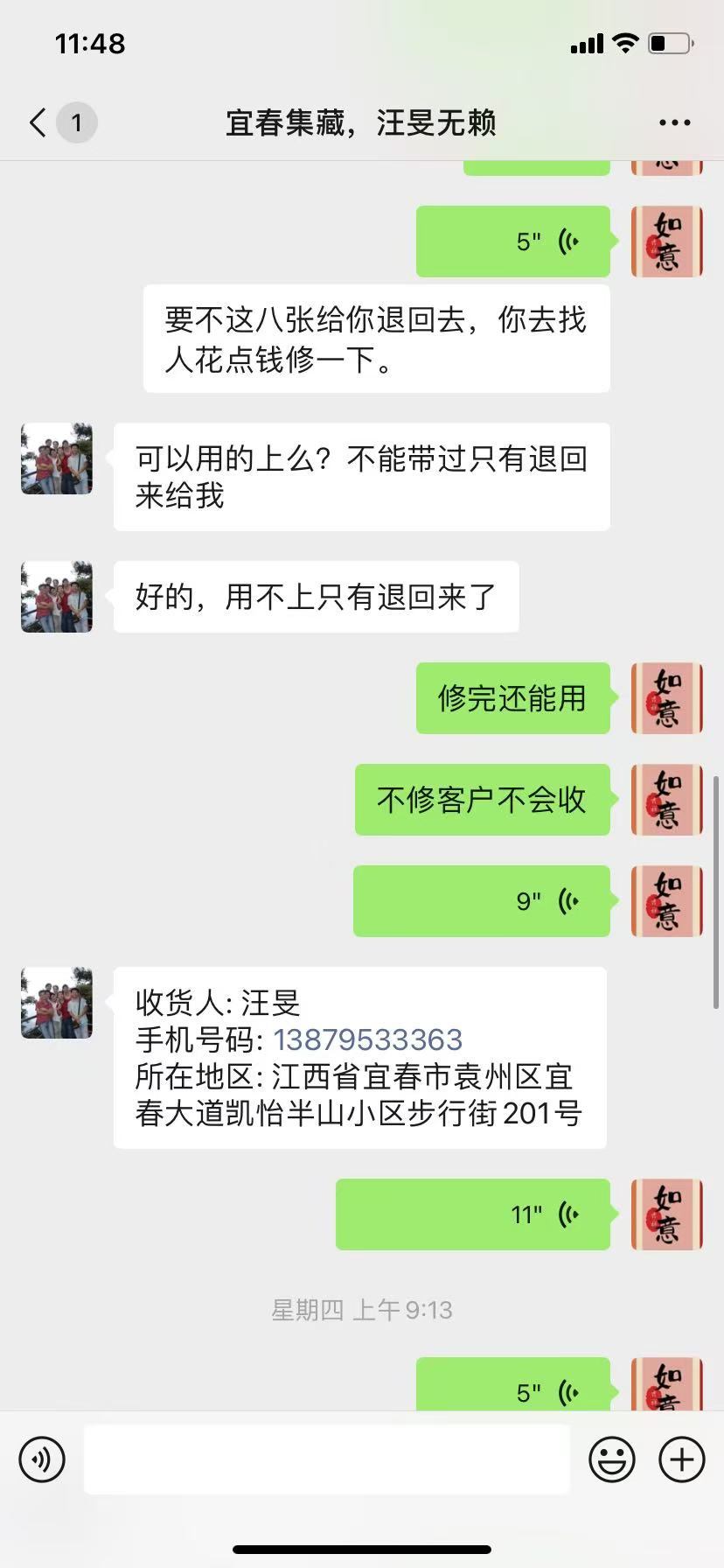The height and width of the screenshot is (1568, 724).
Task: Open my avatar next to 修完还能用
Action: (x=667, y=698)
